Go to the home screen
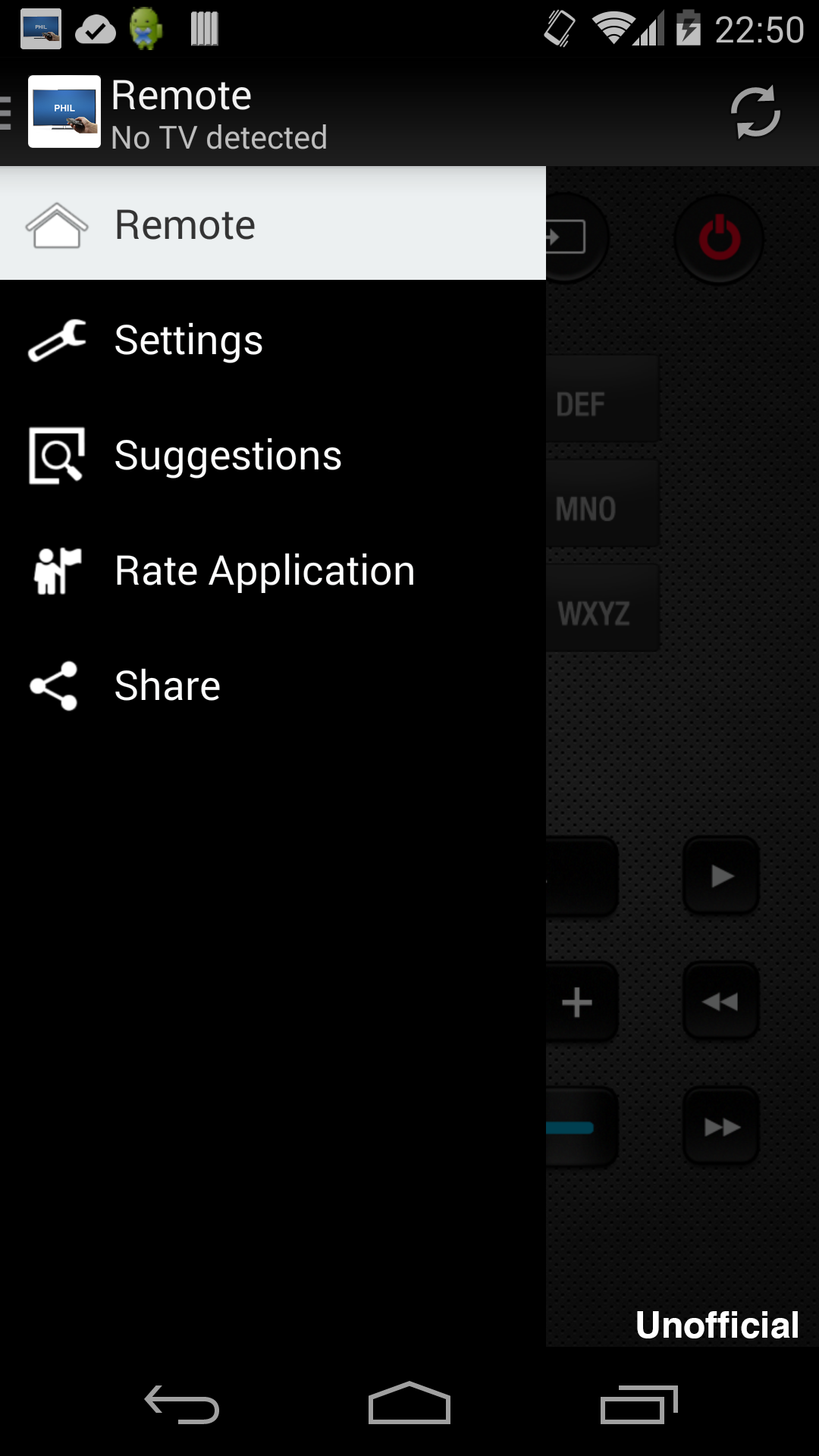Screen dimensions: 819x1456 409,1404
